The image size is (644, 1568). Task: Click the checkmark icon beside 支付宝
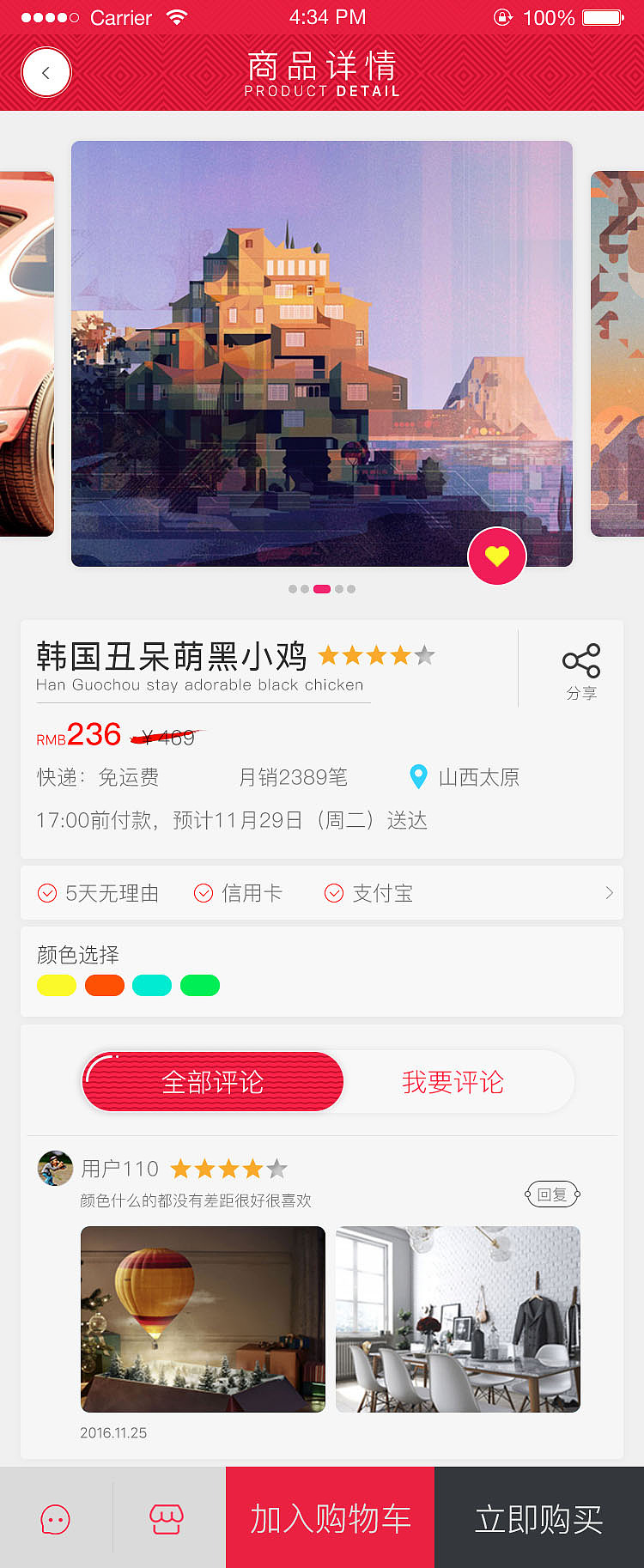[x=334, y=893]
